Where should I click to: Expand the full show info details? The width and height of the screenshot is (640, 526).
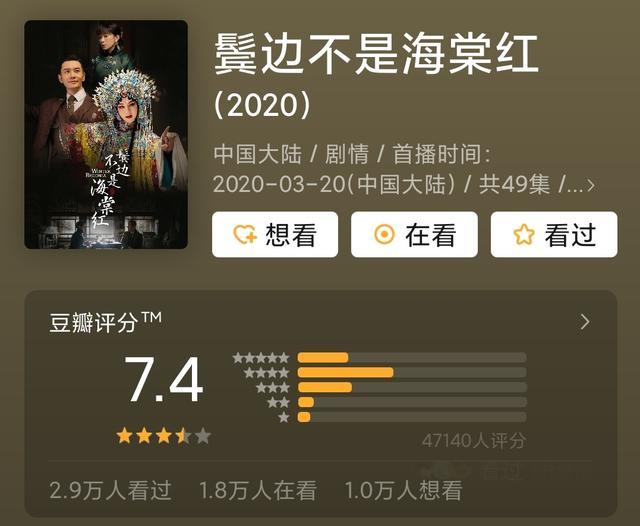590,185
